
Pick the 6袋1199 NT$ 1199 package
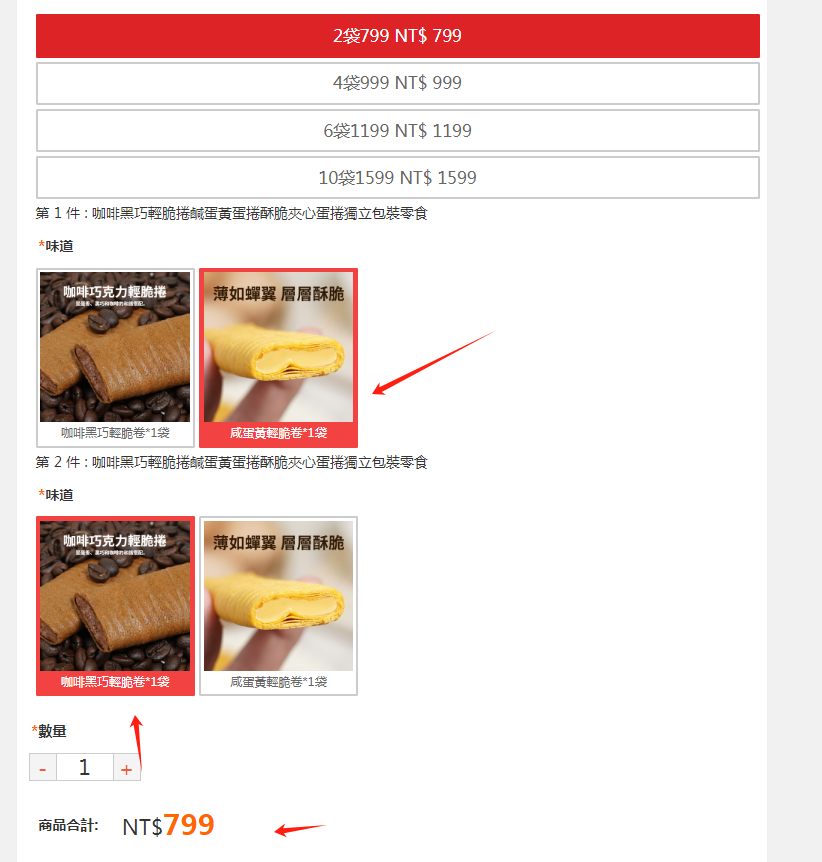pos(397,131)
